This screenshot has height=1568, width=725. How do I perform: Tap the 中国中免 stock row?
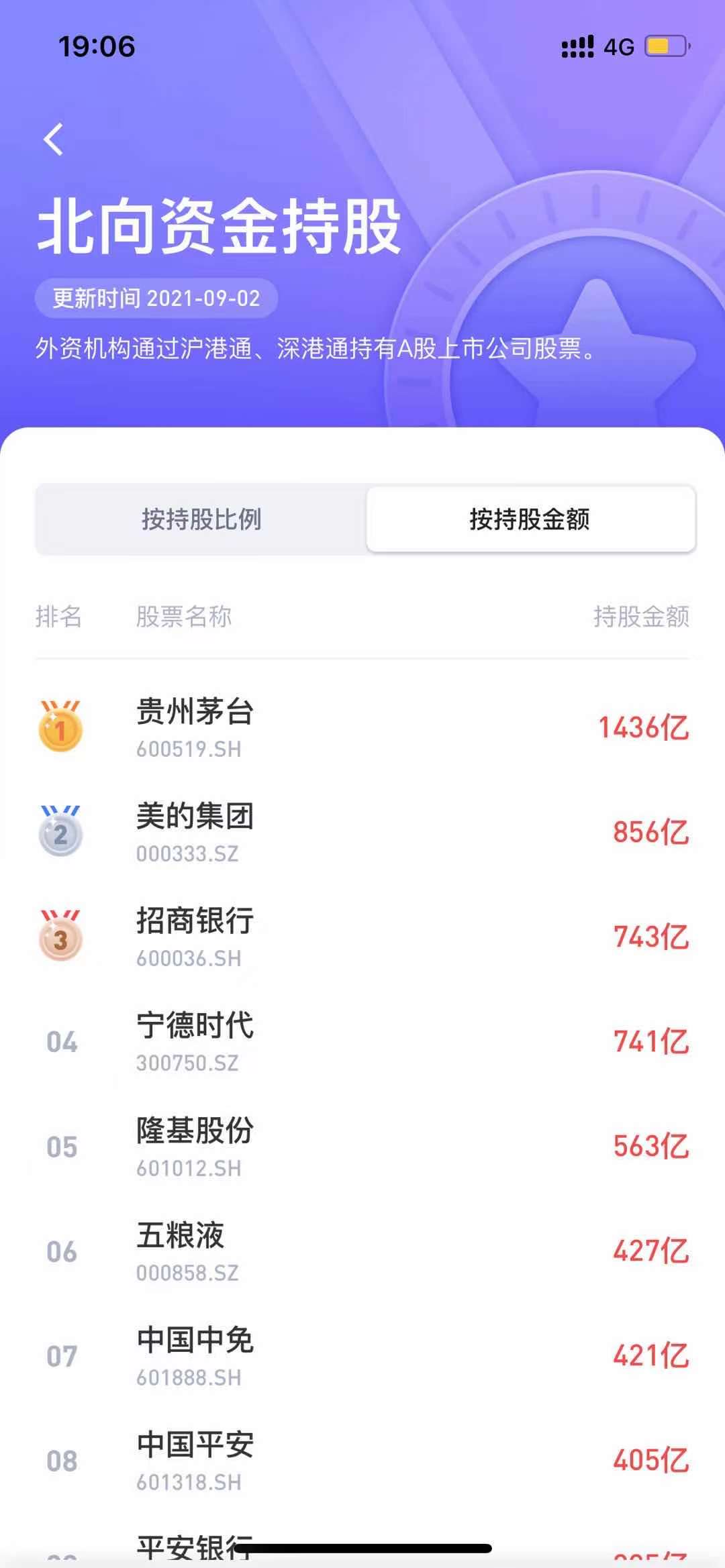[x=362, y=1356]
